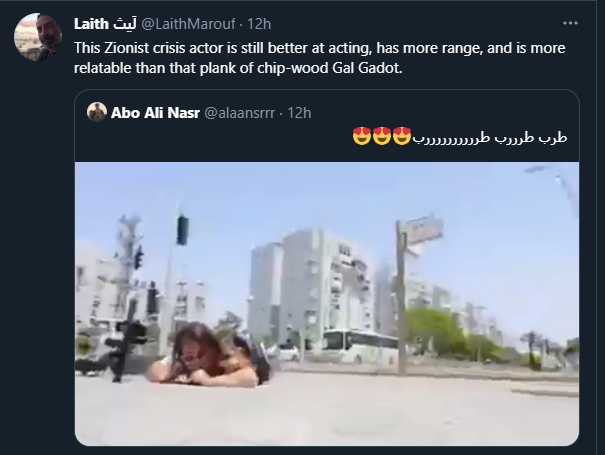The image size is (605, 455).
Task: Open the @LaithMarouf profile handle
Action: (188, 24)
